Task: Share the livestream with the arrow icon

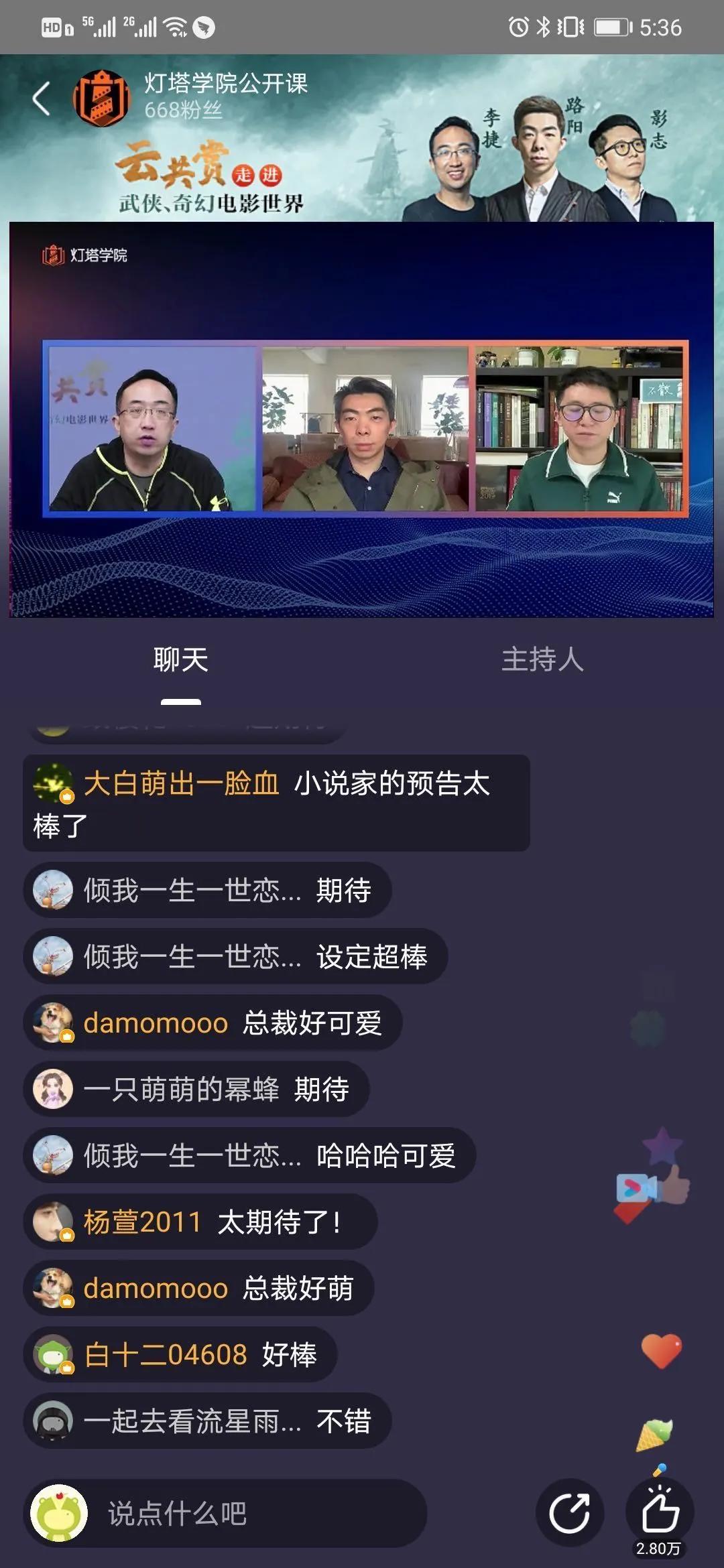Action: [x=570, y=1513]
